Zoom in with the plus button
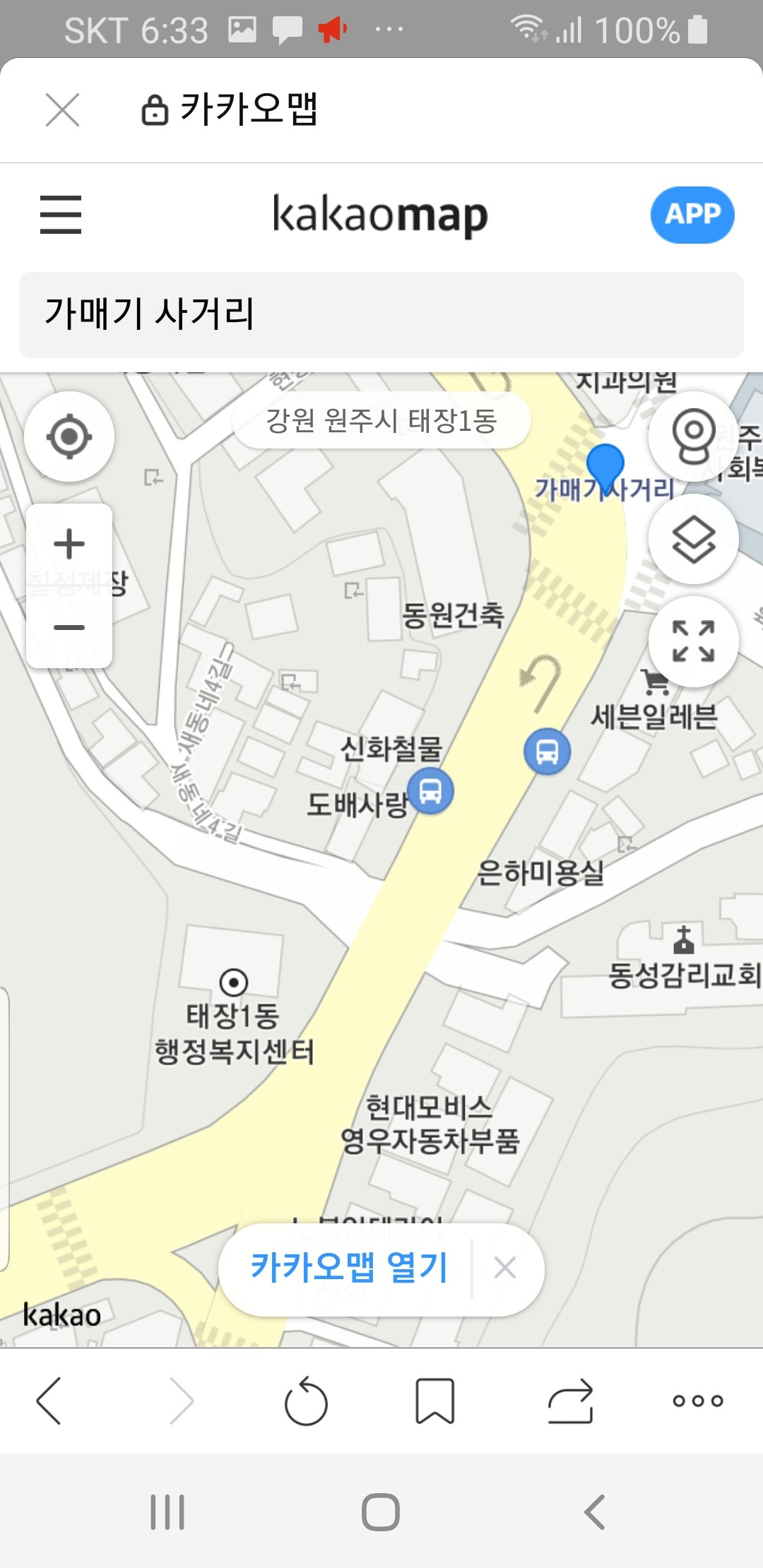 click(69, 544)
